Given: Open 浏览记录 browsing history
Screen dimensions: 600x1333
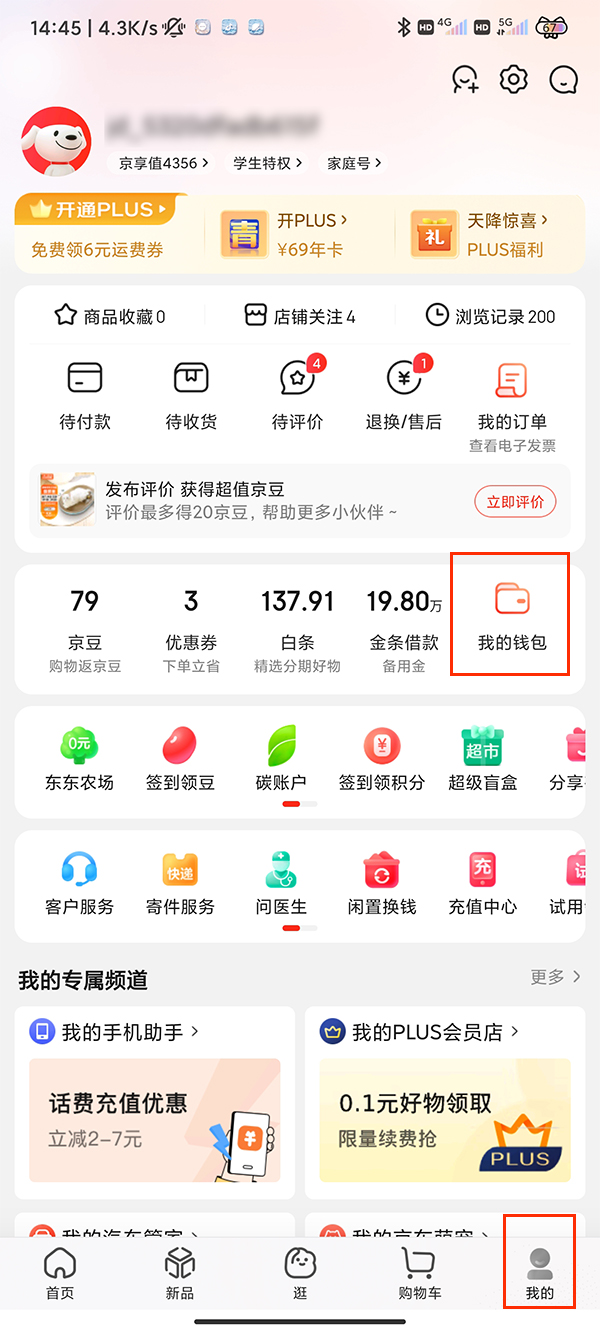Looking at the screenshot, I should coord(490,316).
